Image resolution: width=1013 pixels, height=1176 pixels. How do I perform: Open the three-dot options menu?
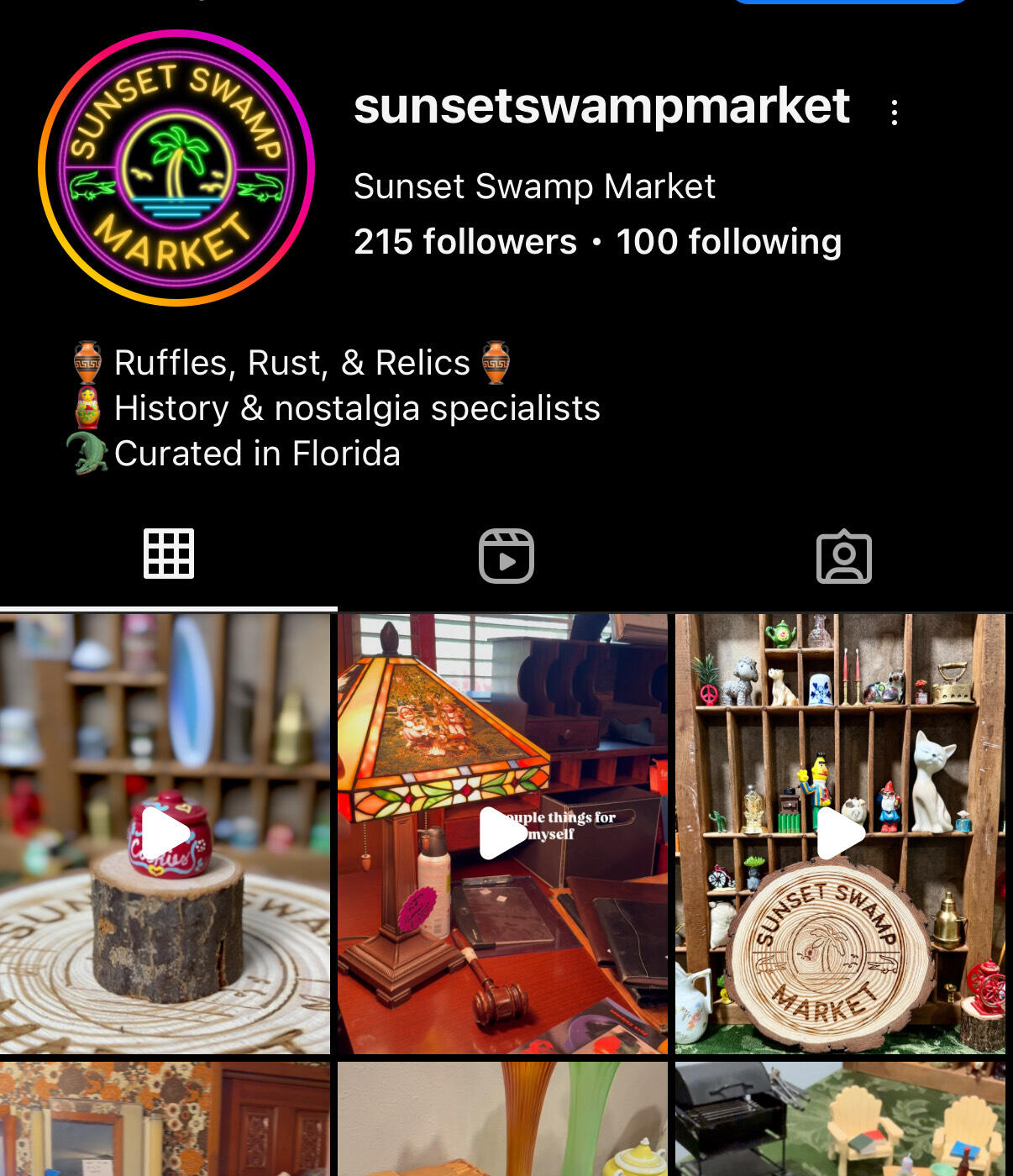(895, 113)
